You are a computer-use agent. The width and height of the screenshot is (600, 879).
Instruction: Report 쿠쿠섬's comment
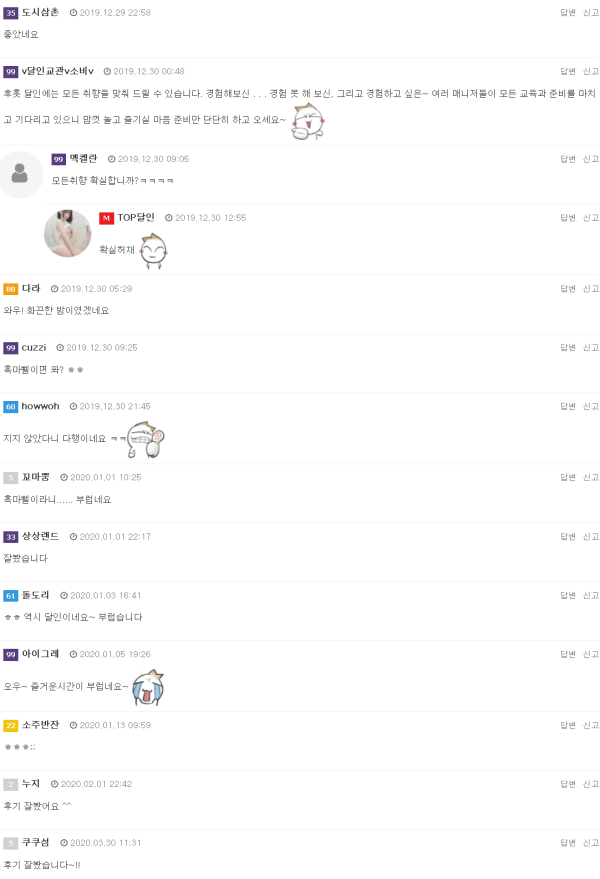pyautogui.click(x=591, y=843)
